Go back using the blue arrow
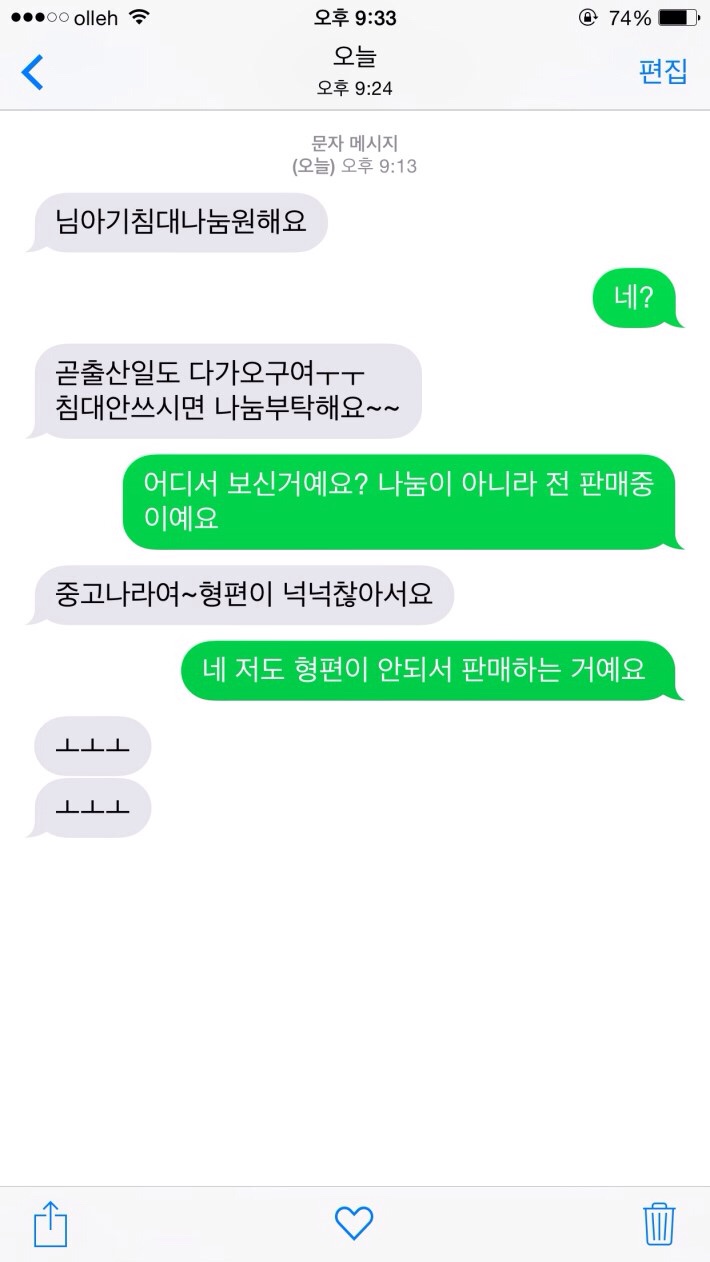Viewport: 710px width, 1262px height. (33, 73)
